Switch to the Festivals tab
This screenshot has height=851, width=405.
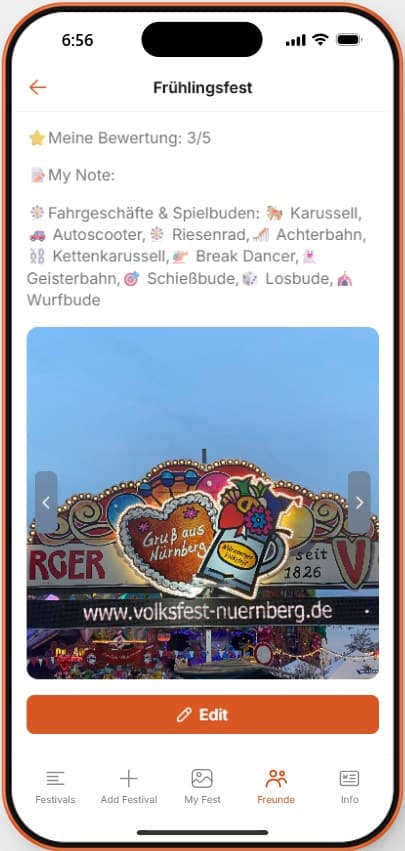(55, 786)
